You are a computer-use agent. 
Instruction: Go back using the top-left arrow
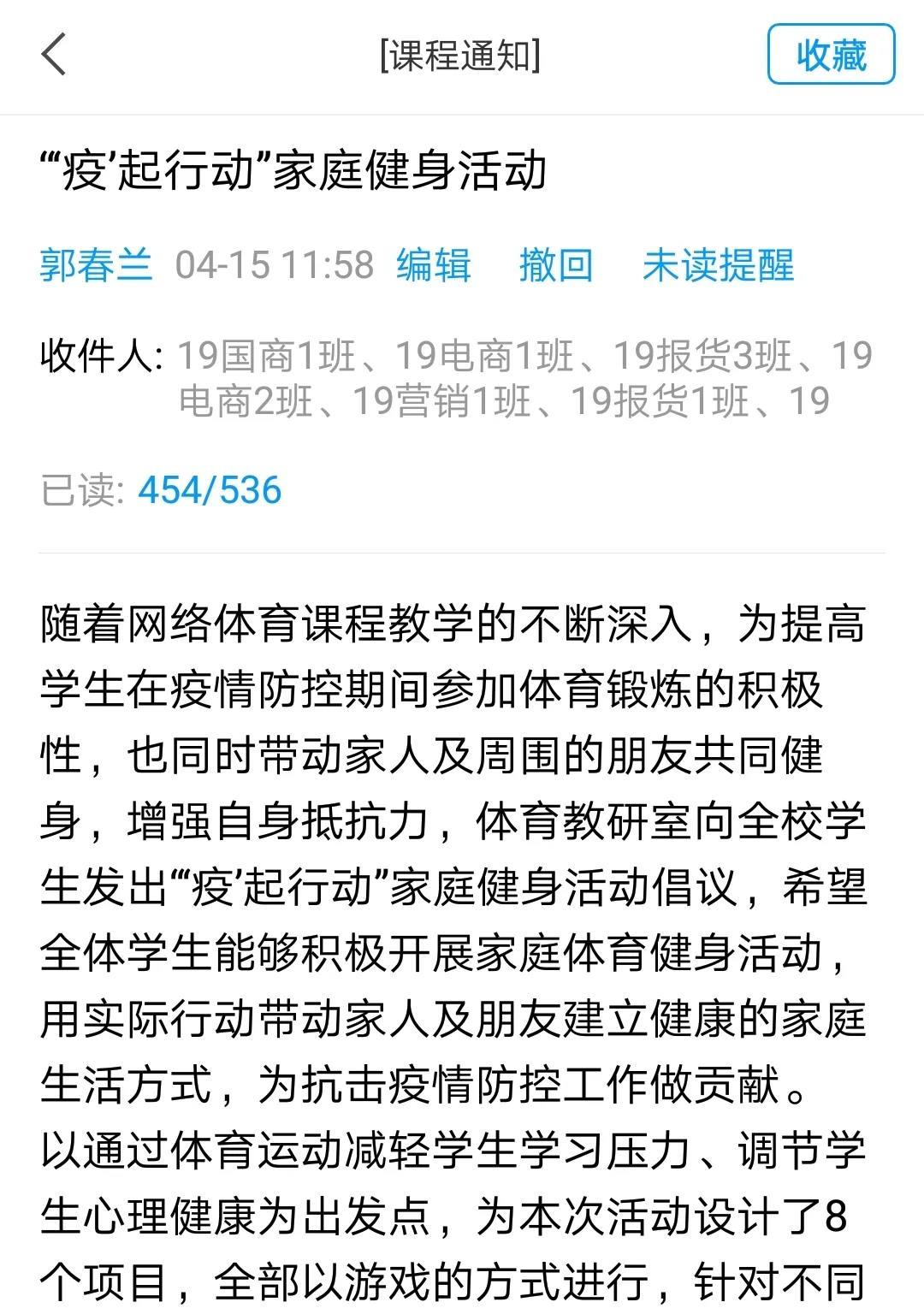[53, 55]
